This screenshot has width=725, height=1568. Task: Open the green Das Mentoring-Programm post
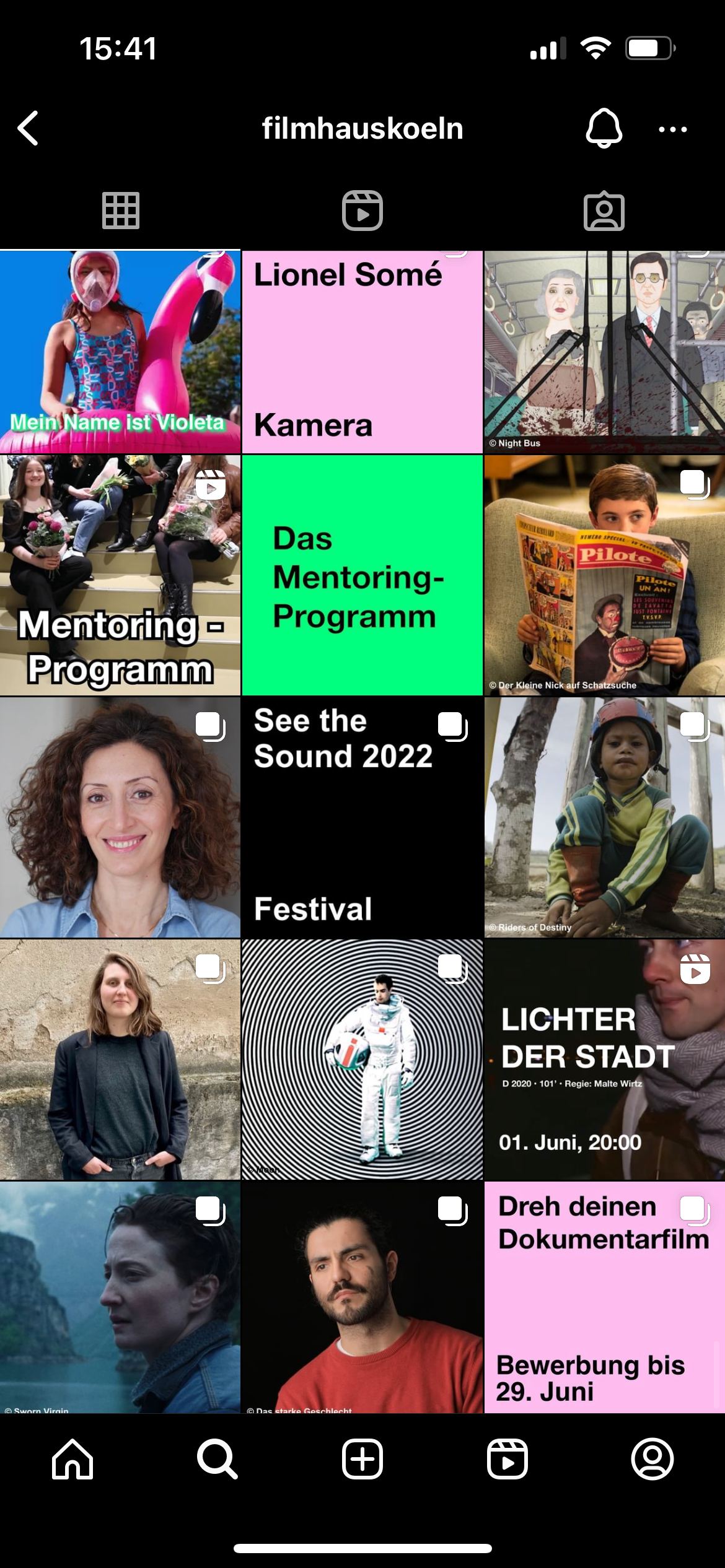click(362, 575)
